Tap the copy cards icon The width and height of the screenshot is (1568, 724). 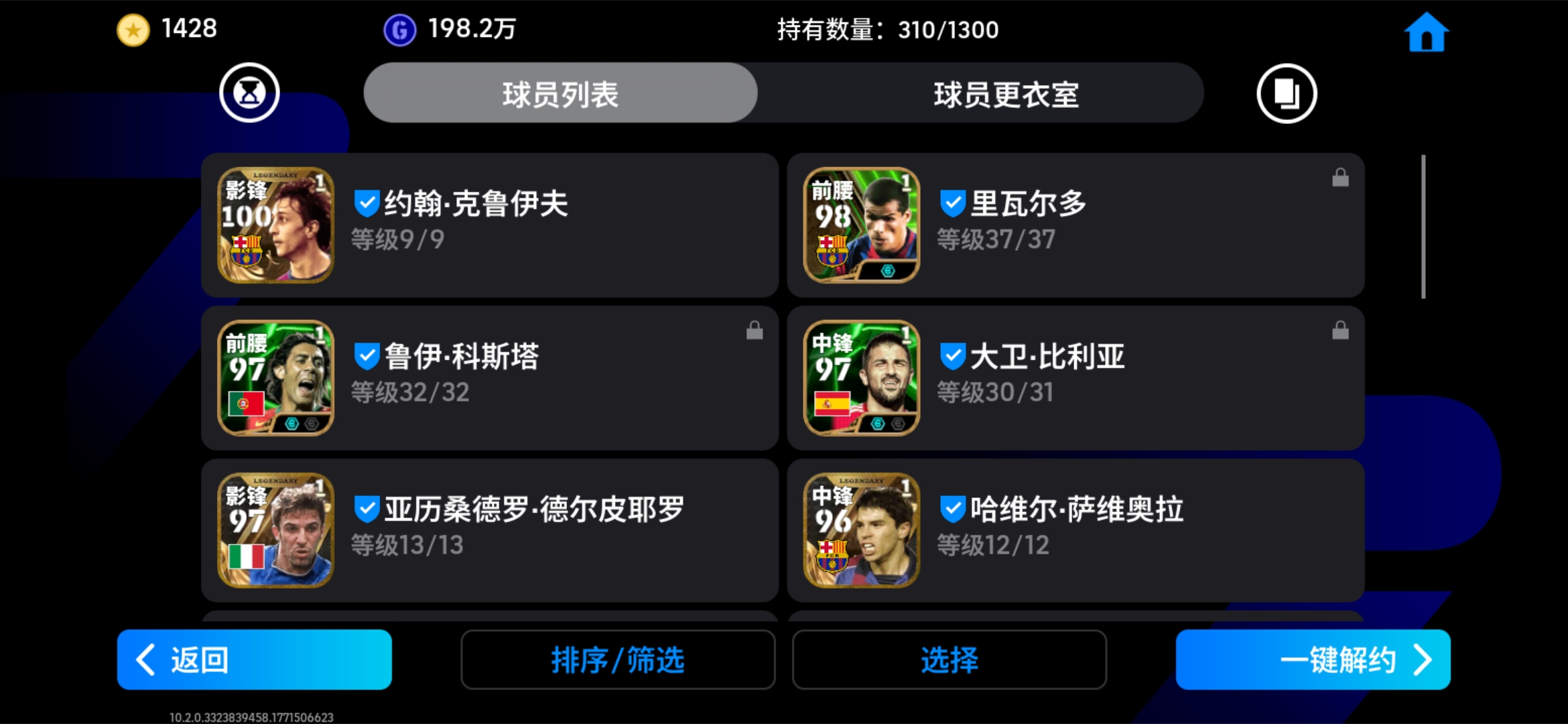pos(1286,93)
